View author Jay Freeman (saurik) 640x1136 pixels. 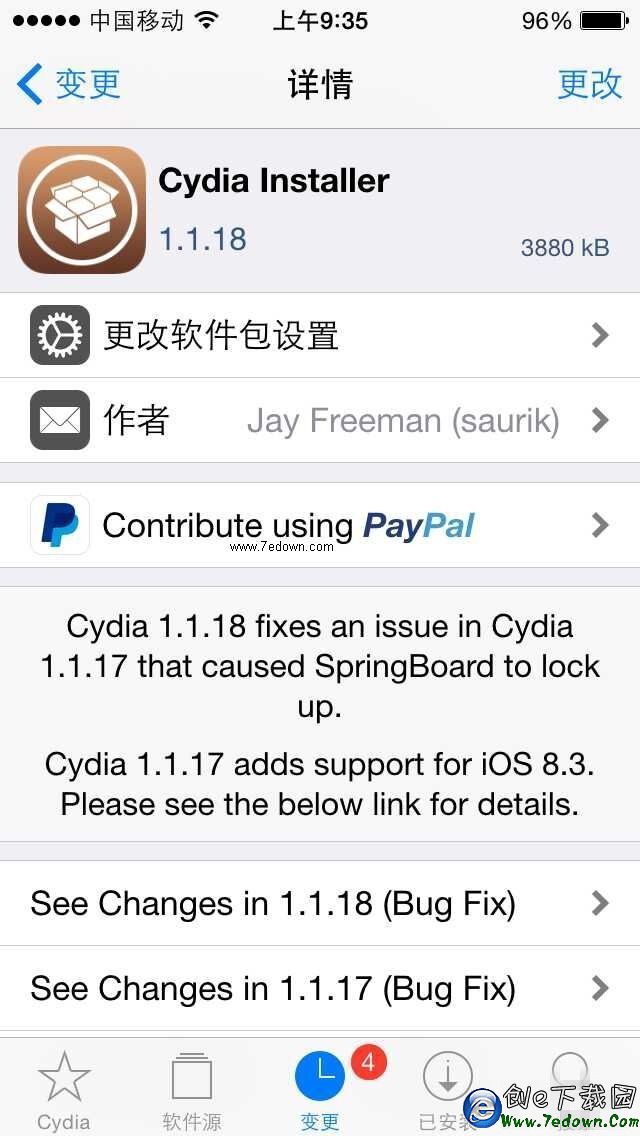320,420
